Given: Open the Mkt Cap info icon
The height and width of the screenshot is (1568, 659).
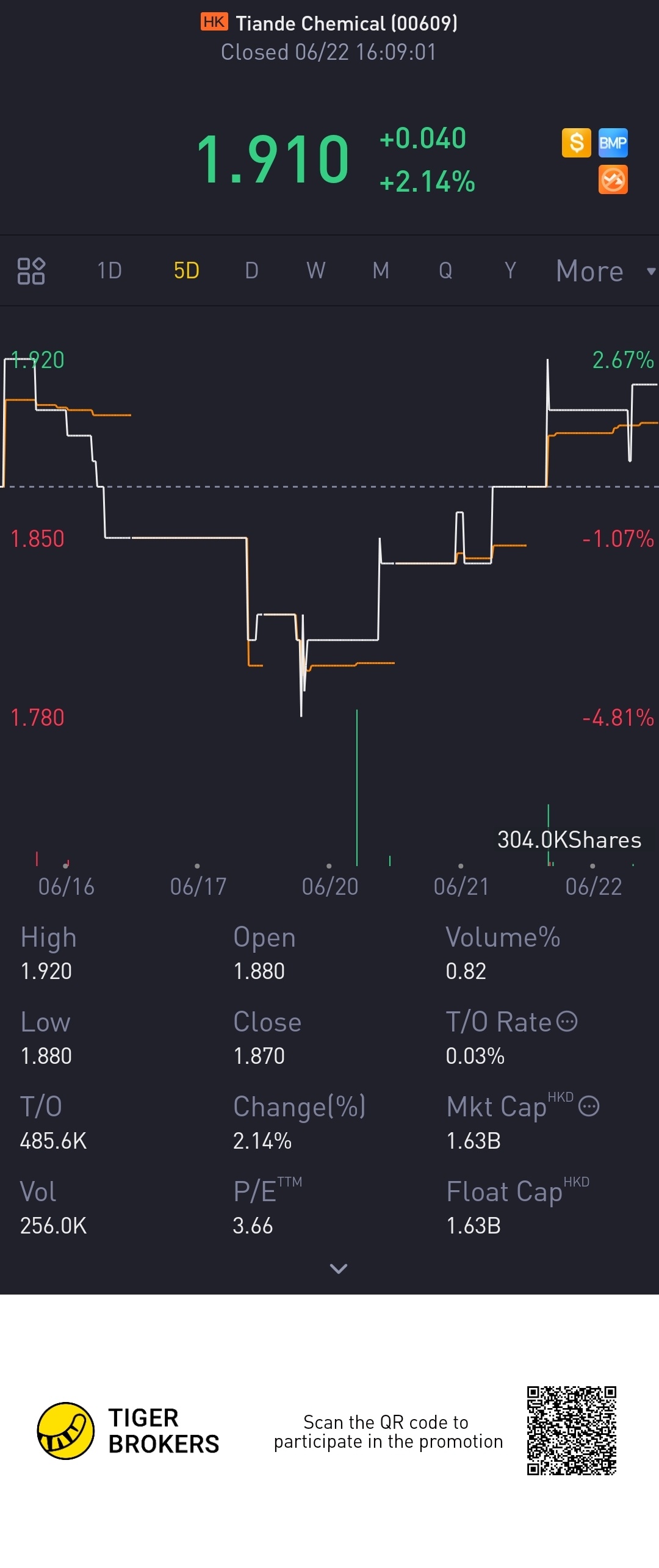Looking at the screenshot, I should pyautogui.click(x=589, y=1106).
